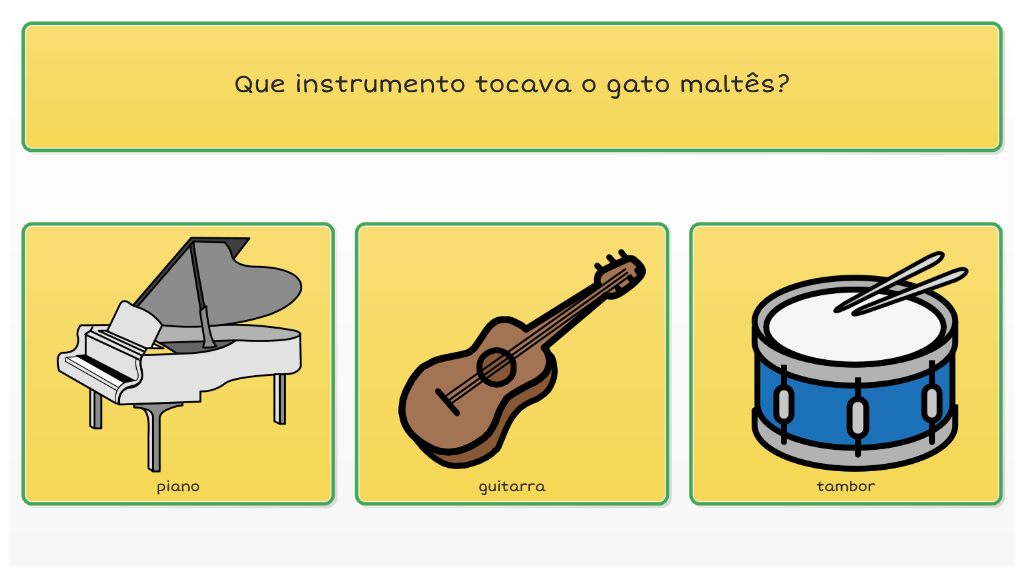Pick the tambor answer card
Screen dimensions: 1024x576
(x=845, y=364)
